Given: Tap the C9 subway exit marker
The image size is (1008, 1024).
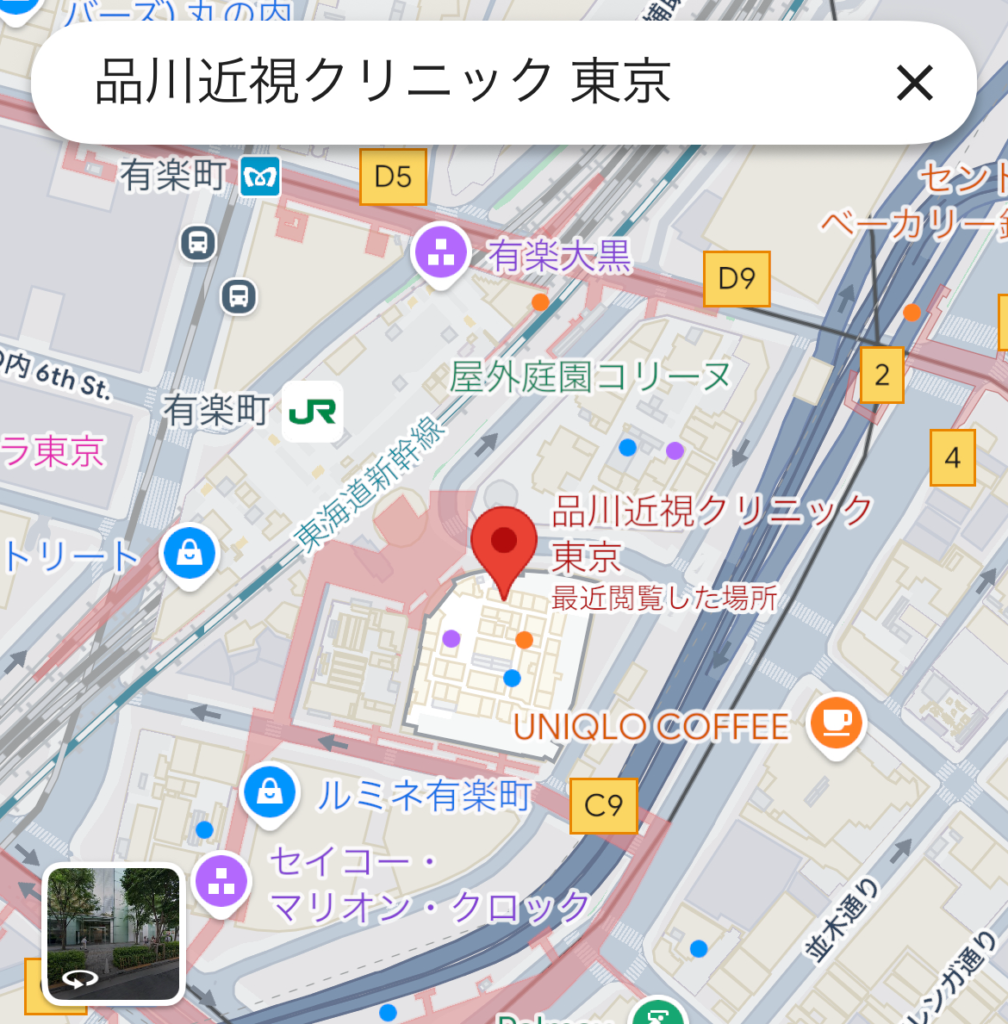Looking at the screenshot, I should click(604, 805).
